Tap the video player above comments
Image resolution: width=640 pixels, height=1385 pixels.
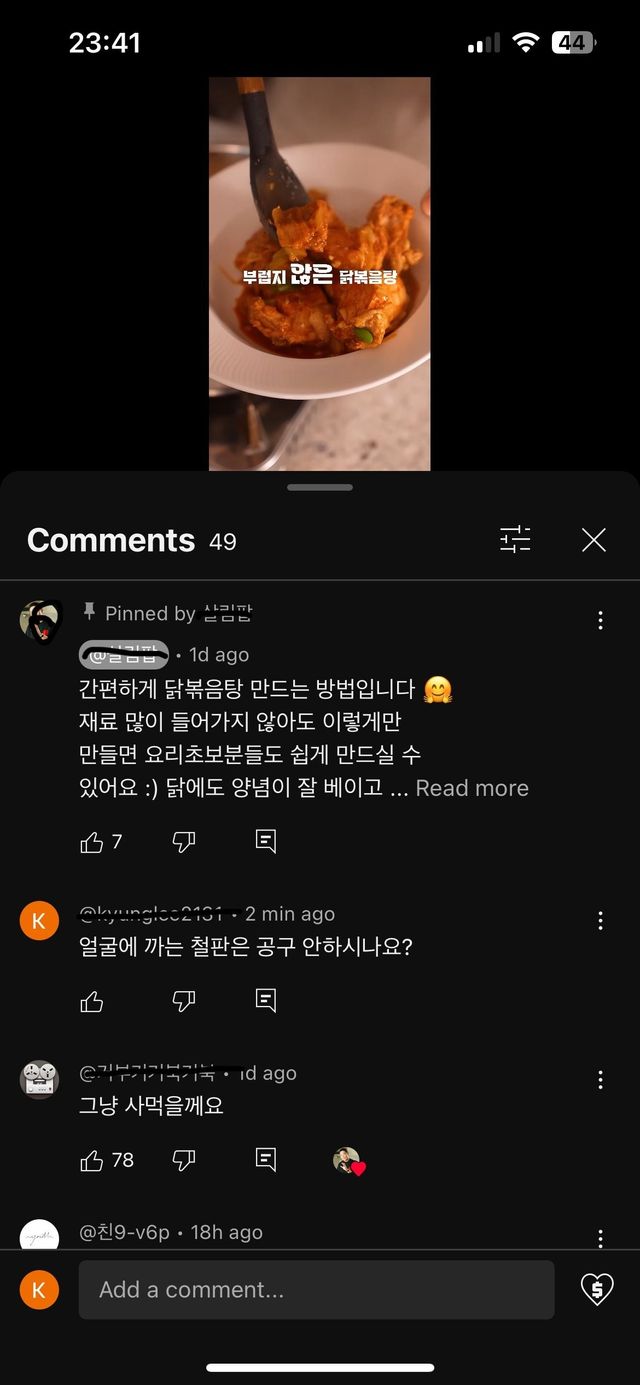tap(320, 274)
